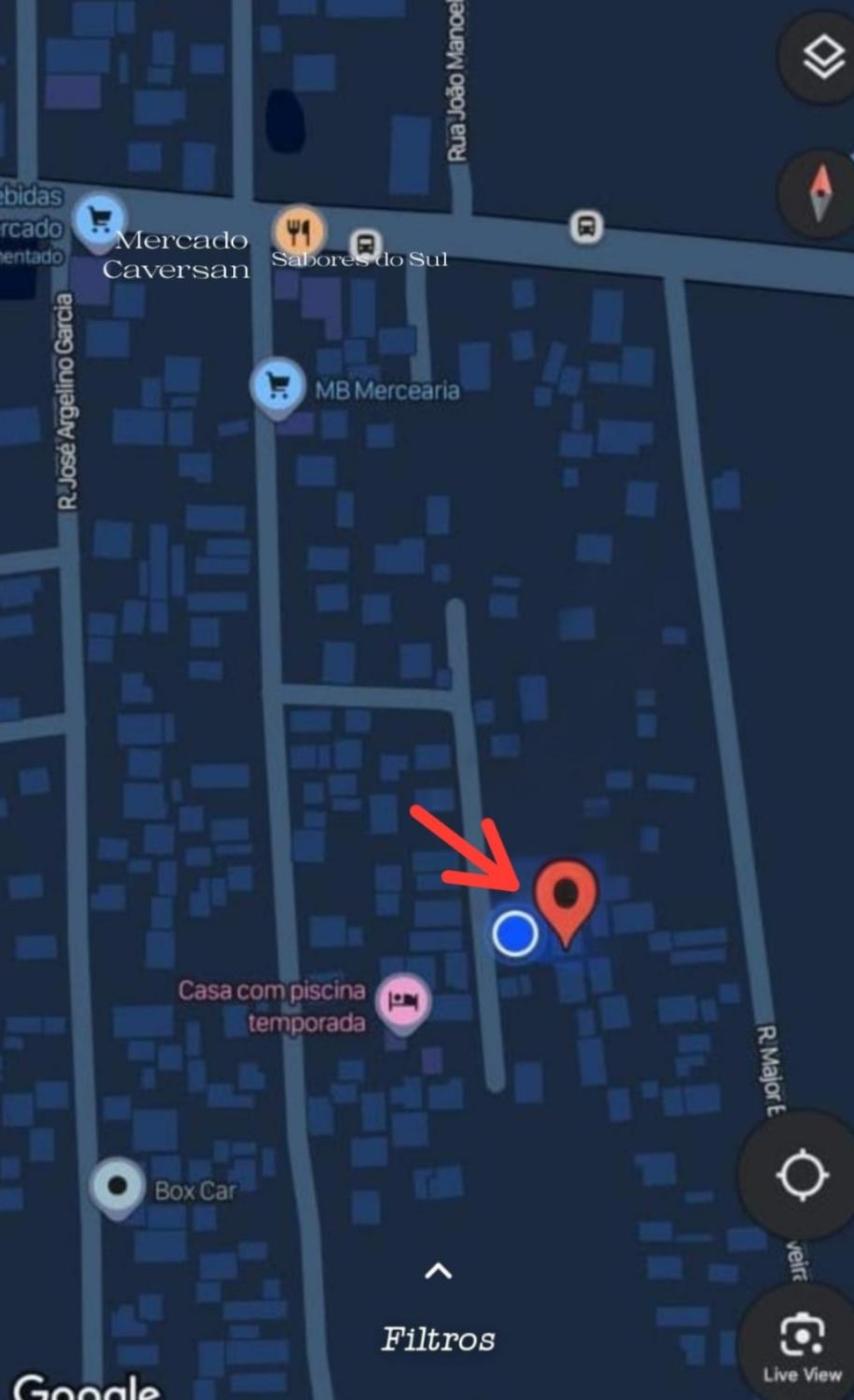The width and height of the screenshot is (854, 1400).
Task: Tap the red dropped pin
Action: (566, 899)
